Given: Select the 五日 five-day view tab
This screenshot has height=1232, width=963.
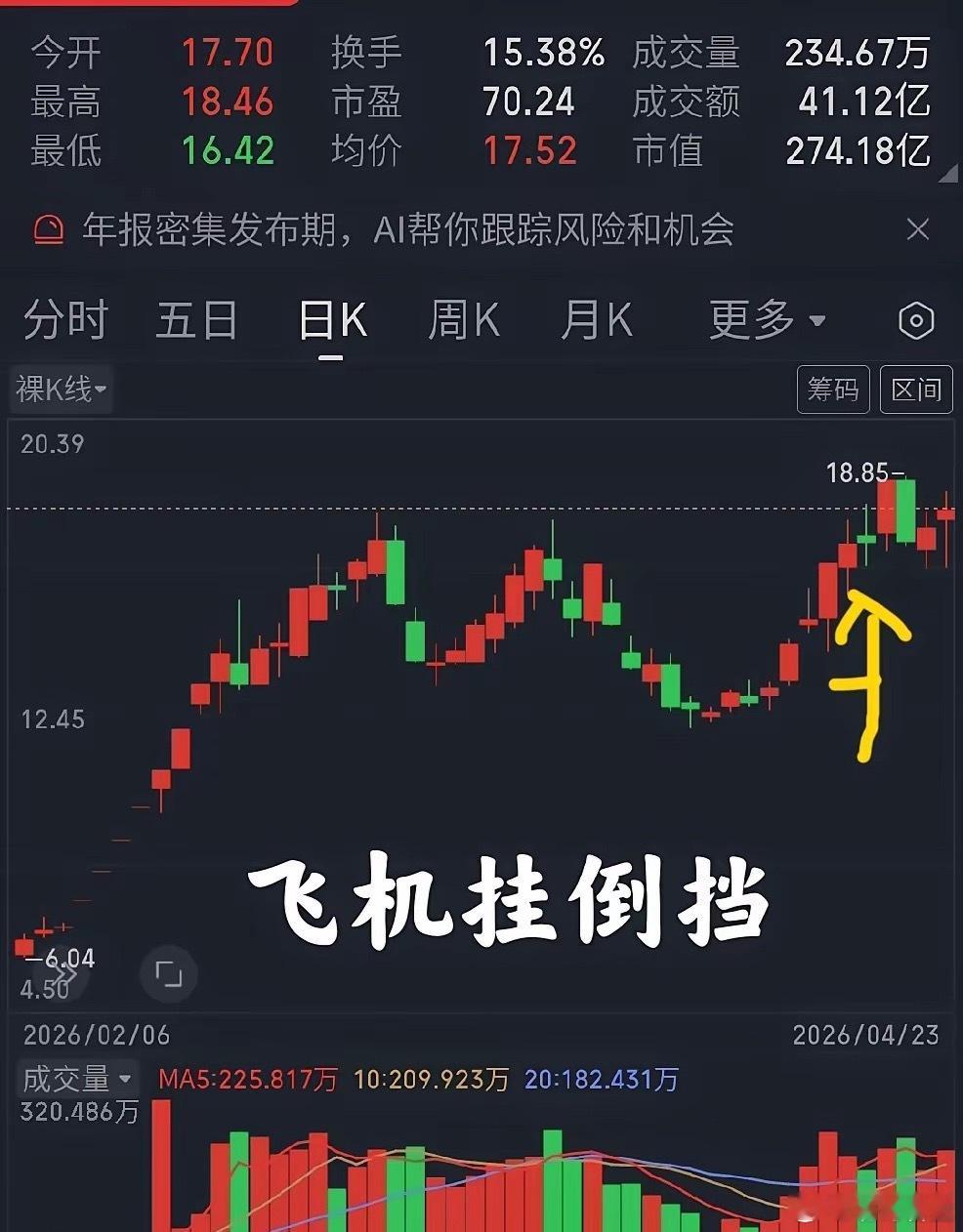Looking at the screenshot, I should click(195, 319).
